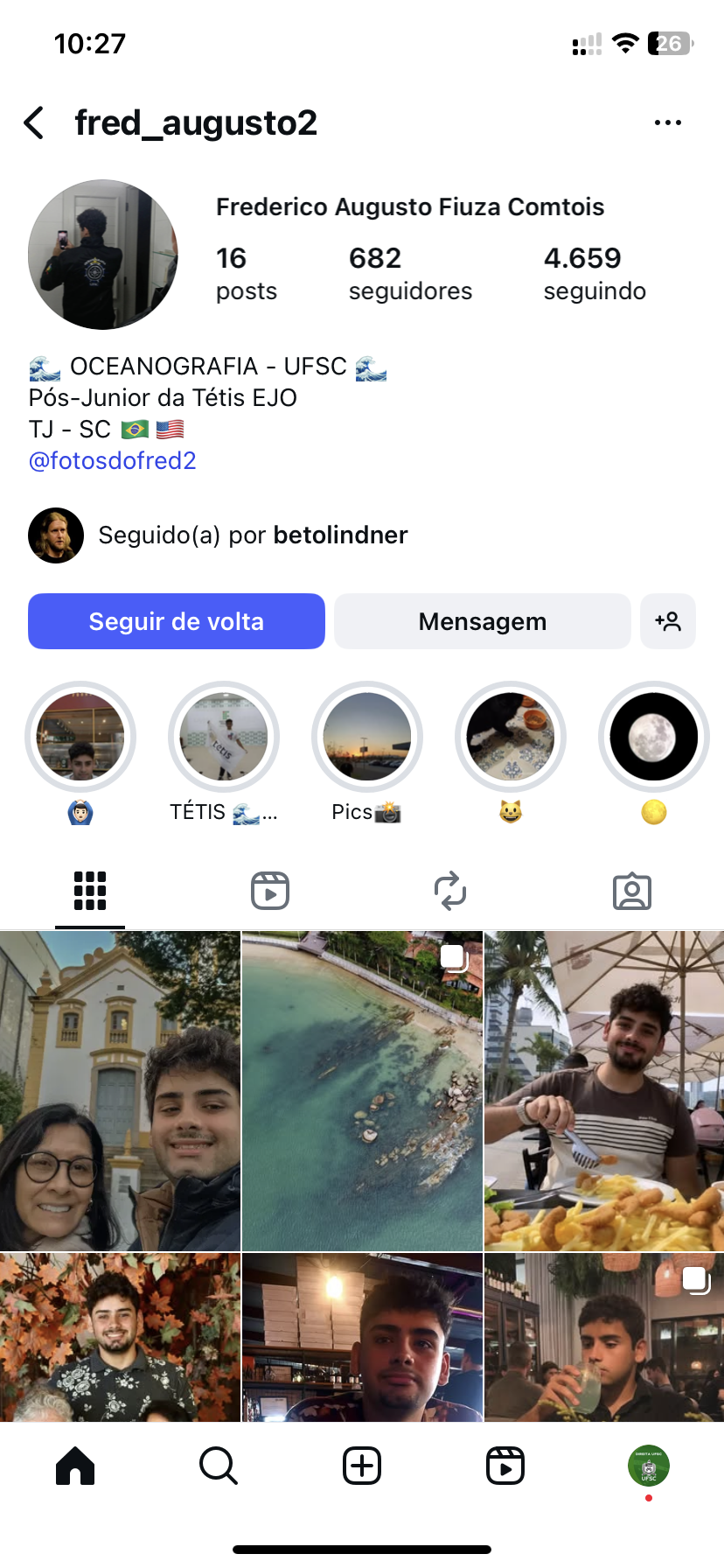Go to the home feed

coord(75,1466)
